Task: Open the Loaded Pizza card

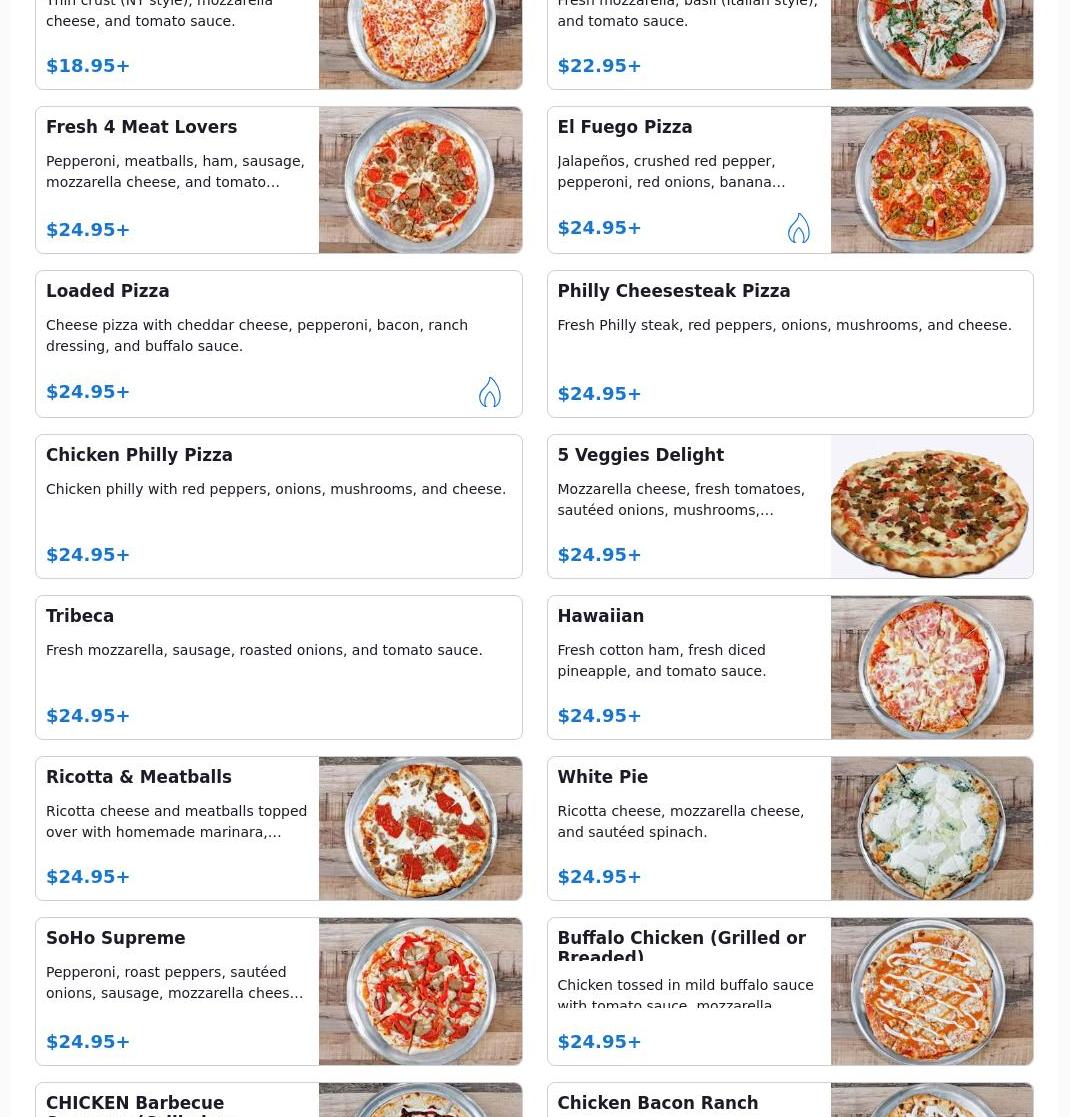Action: tap(278, 344)
